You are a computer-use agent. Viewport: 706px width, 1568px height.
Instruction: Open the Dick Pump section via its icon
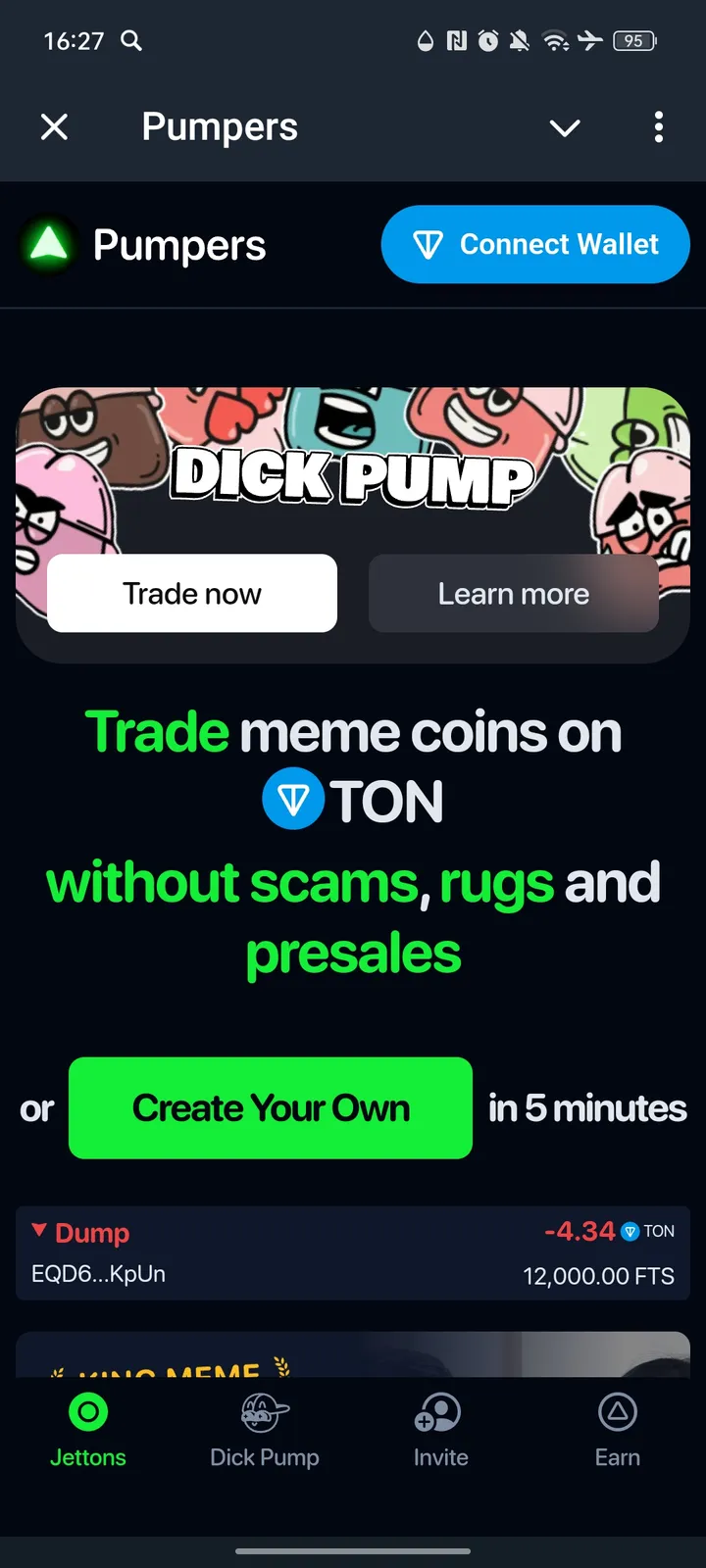pos(264,1411)
